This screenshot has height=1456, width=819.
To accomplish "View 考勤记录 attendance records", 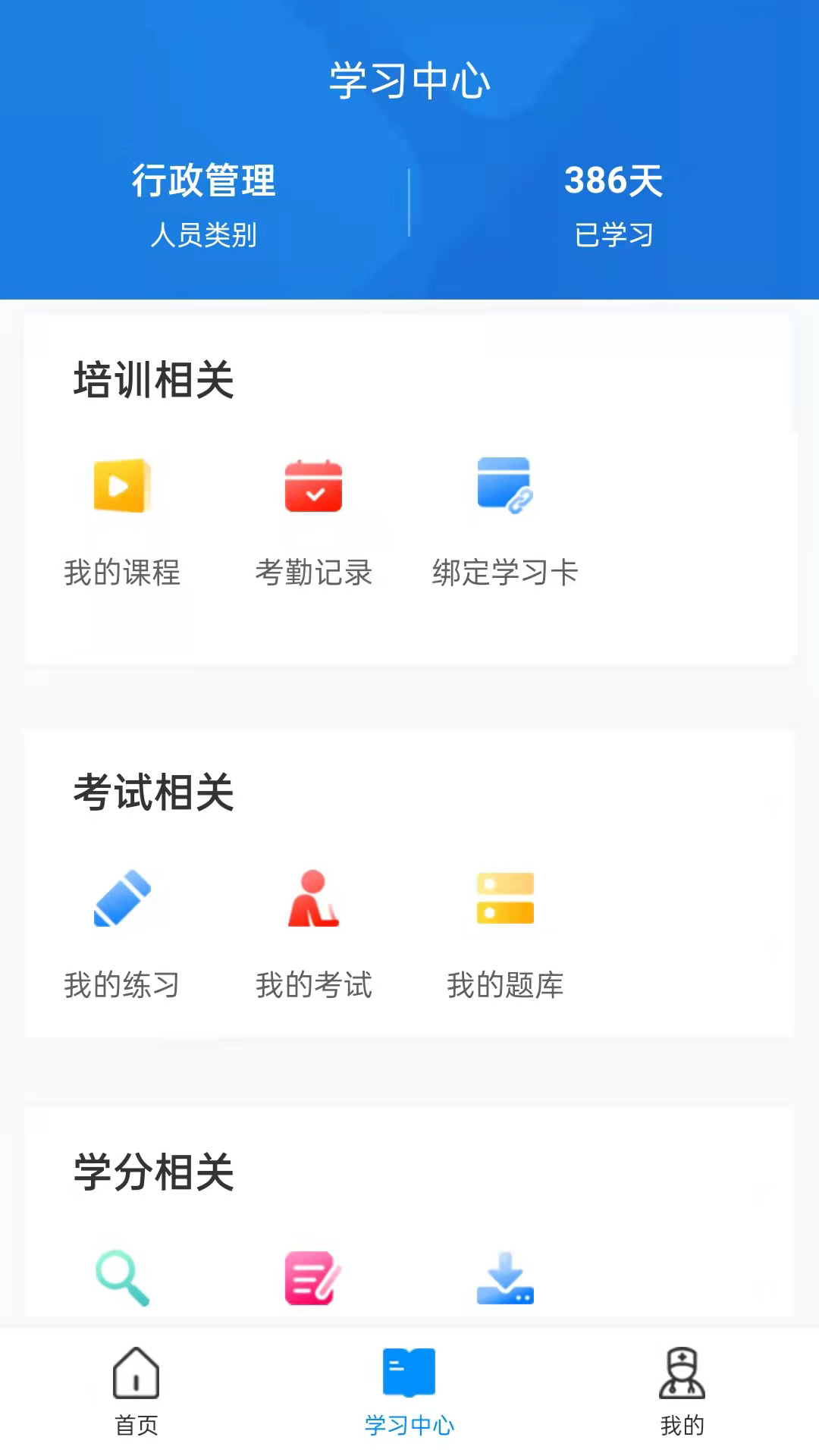I will (x=313, y=522).
